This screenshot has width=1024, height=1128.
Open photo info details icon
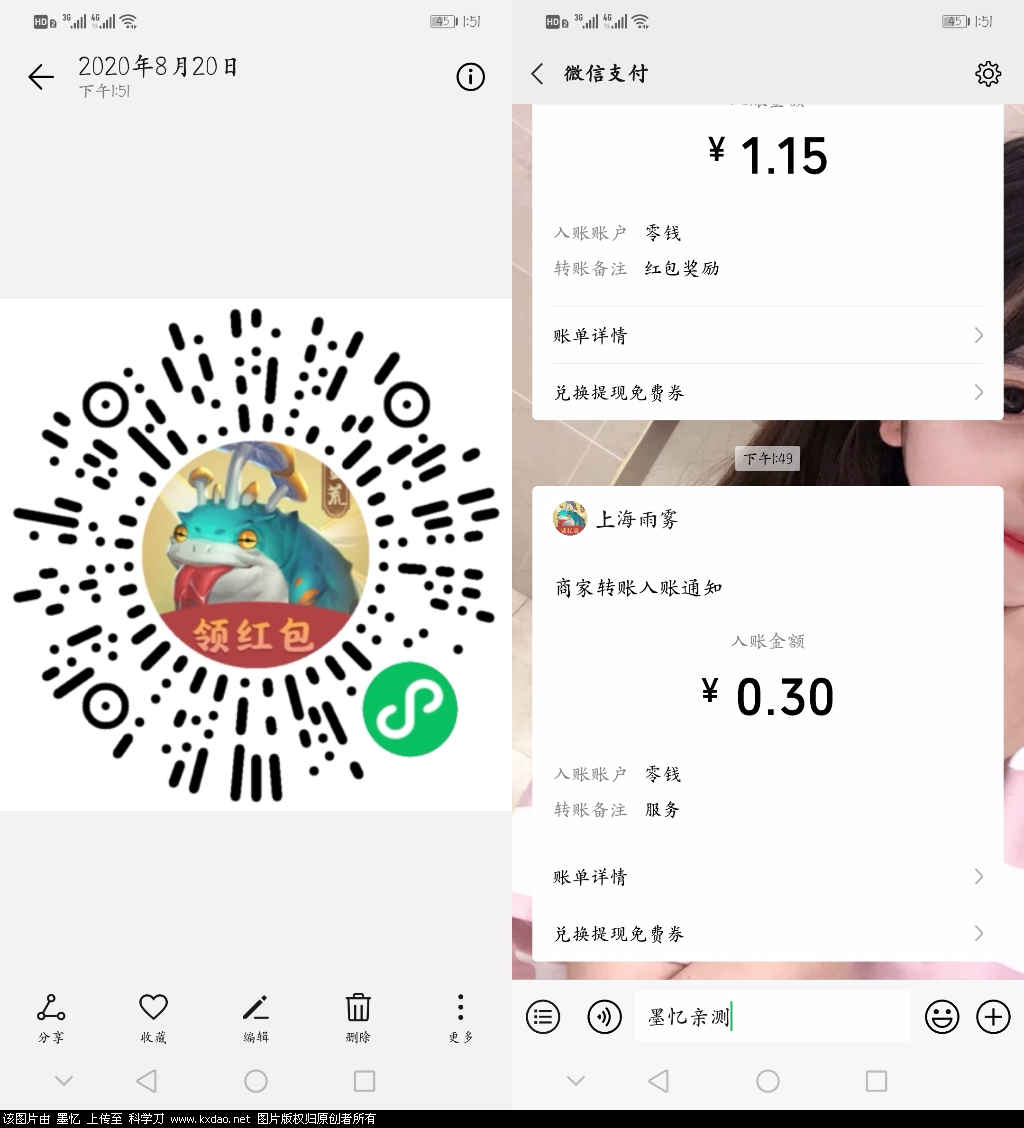470,77
